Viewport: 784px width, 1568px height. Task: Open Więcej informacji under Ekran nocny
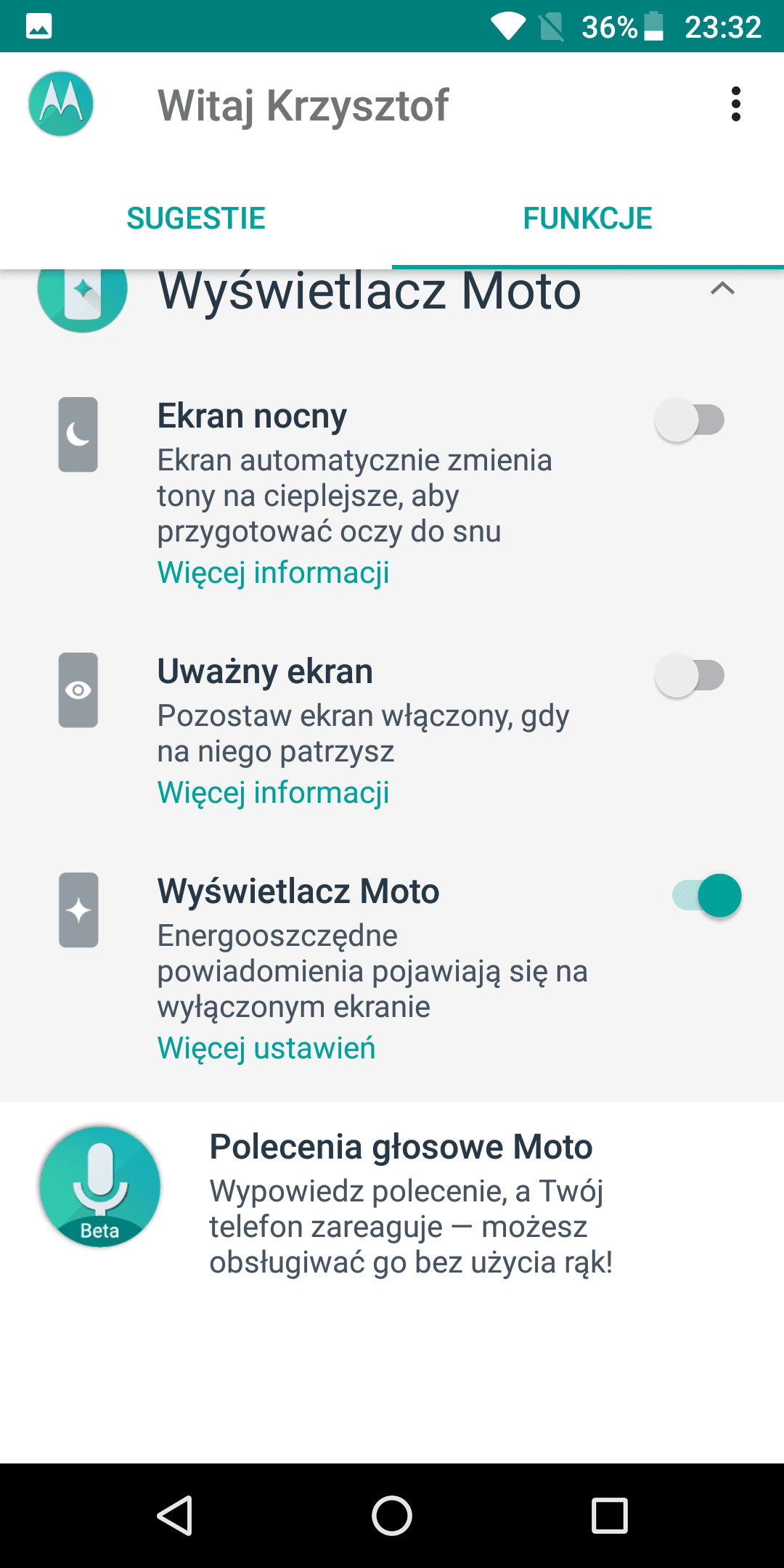click(x=274, y=573)
